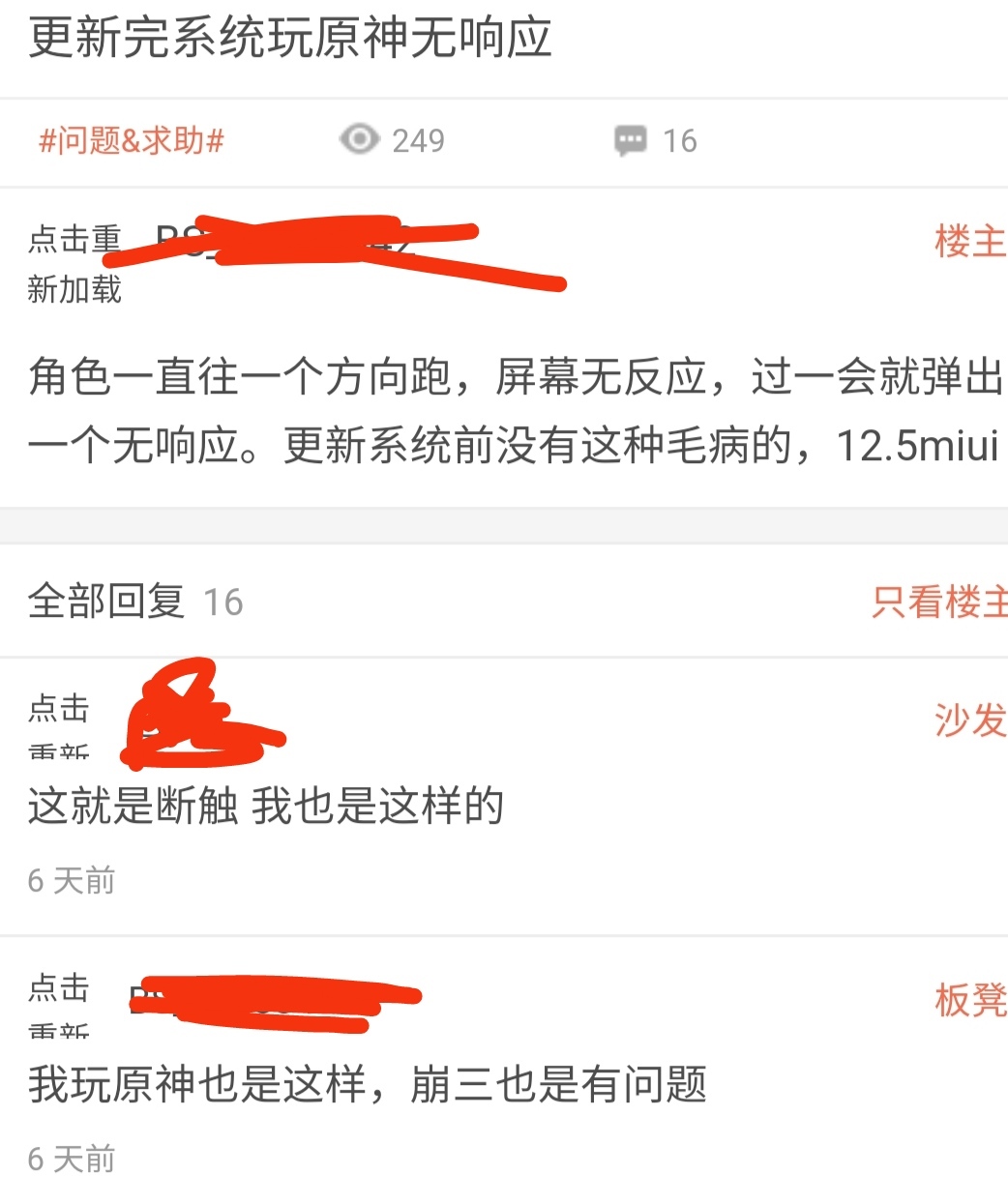Image resolution: width=1008 pixels, height=1204 pixels.
Task: Open the reply "这就是断触 我也是这样的"
Action: tap(266, 806)
